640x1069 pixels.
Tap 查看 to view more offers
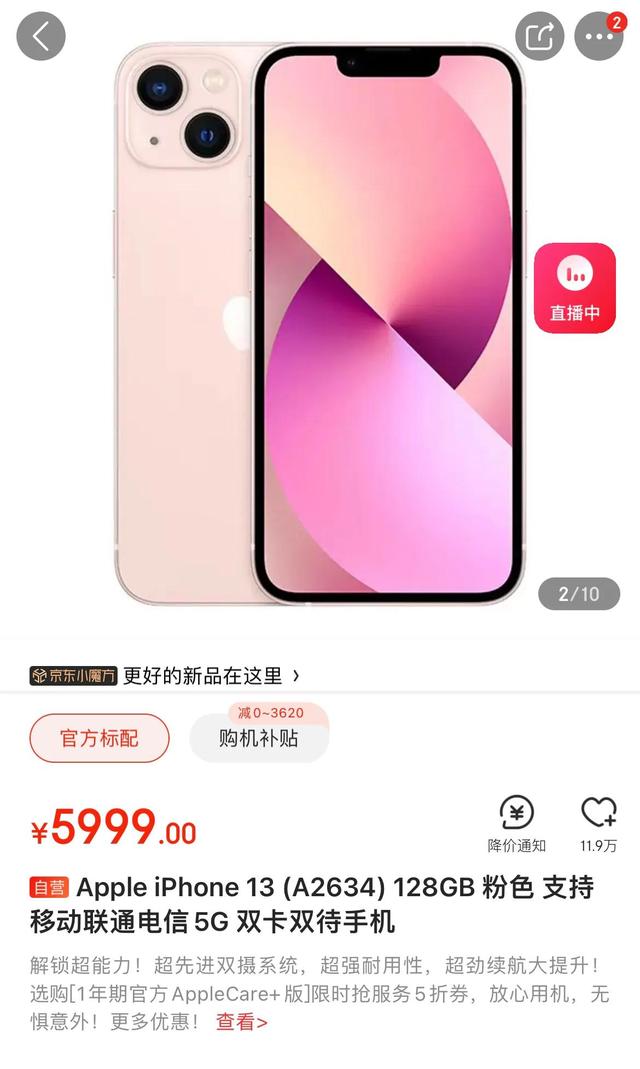[x=242, y=1022]
